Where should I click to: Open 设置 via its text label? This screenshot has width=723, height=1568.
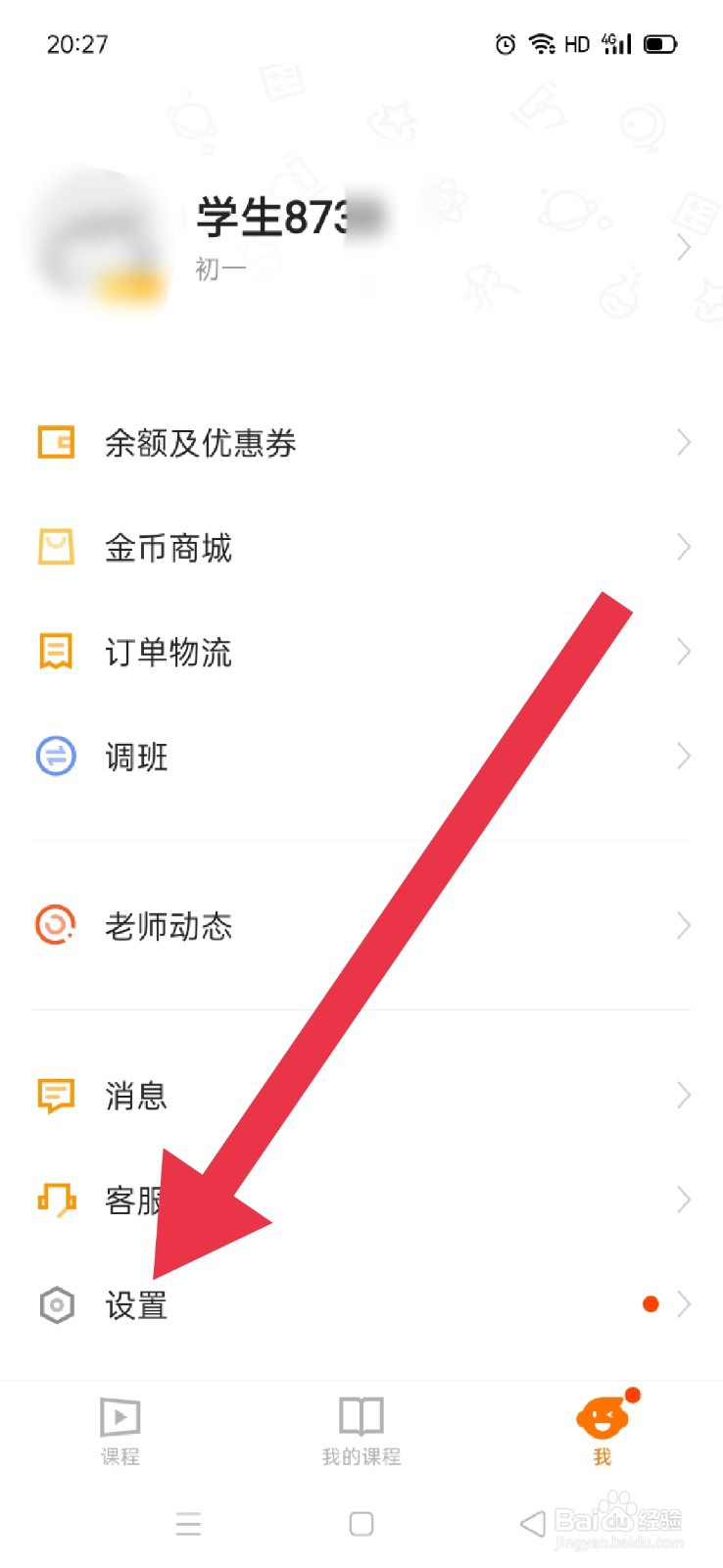(x=137, y=1304)
